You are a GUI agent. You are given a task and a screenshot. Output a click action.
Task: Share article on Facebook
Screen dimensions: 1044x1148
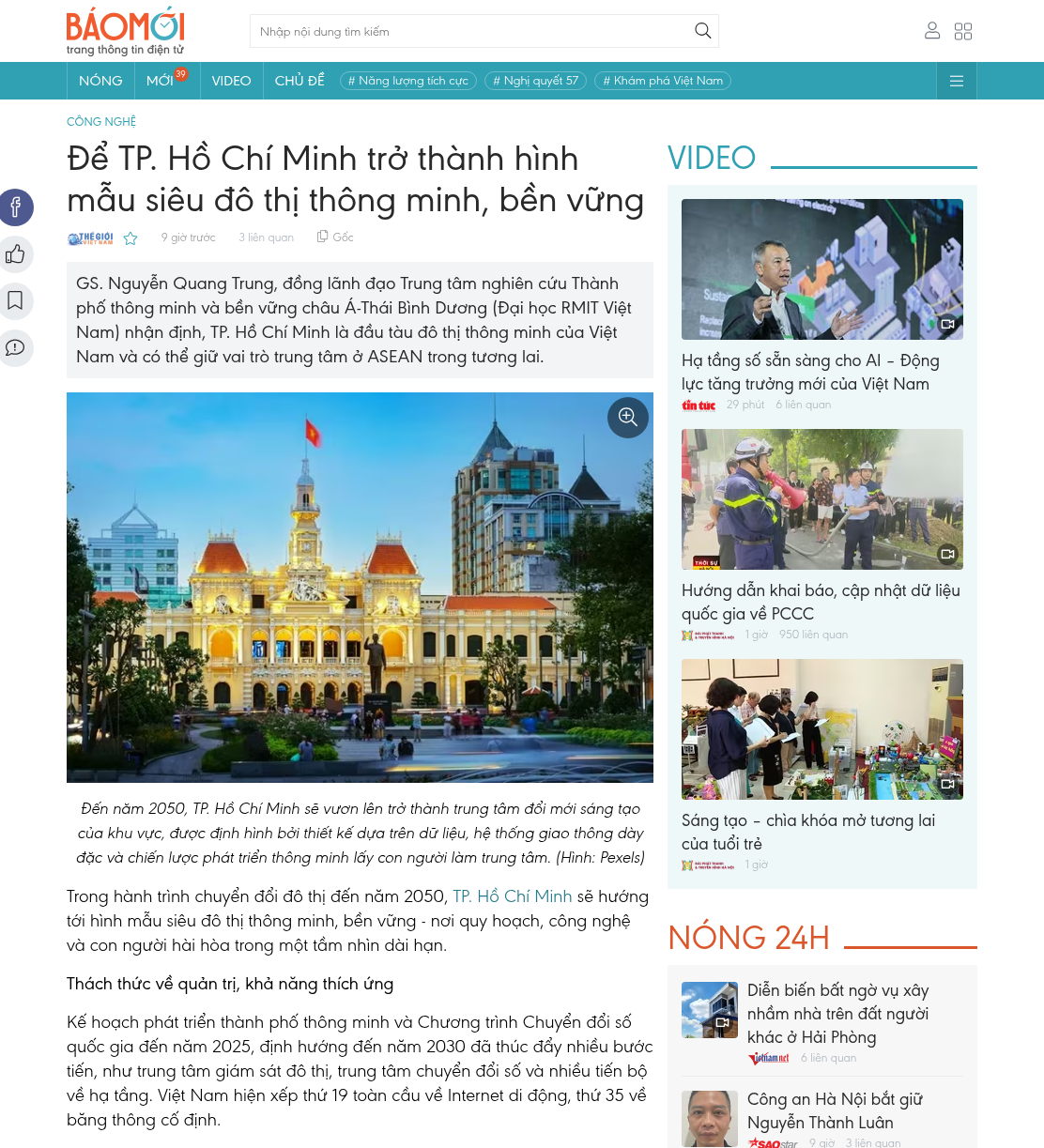(x=16, y=207)
